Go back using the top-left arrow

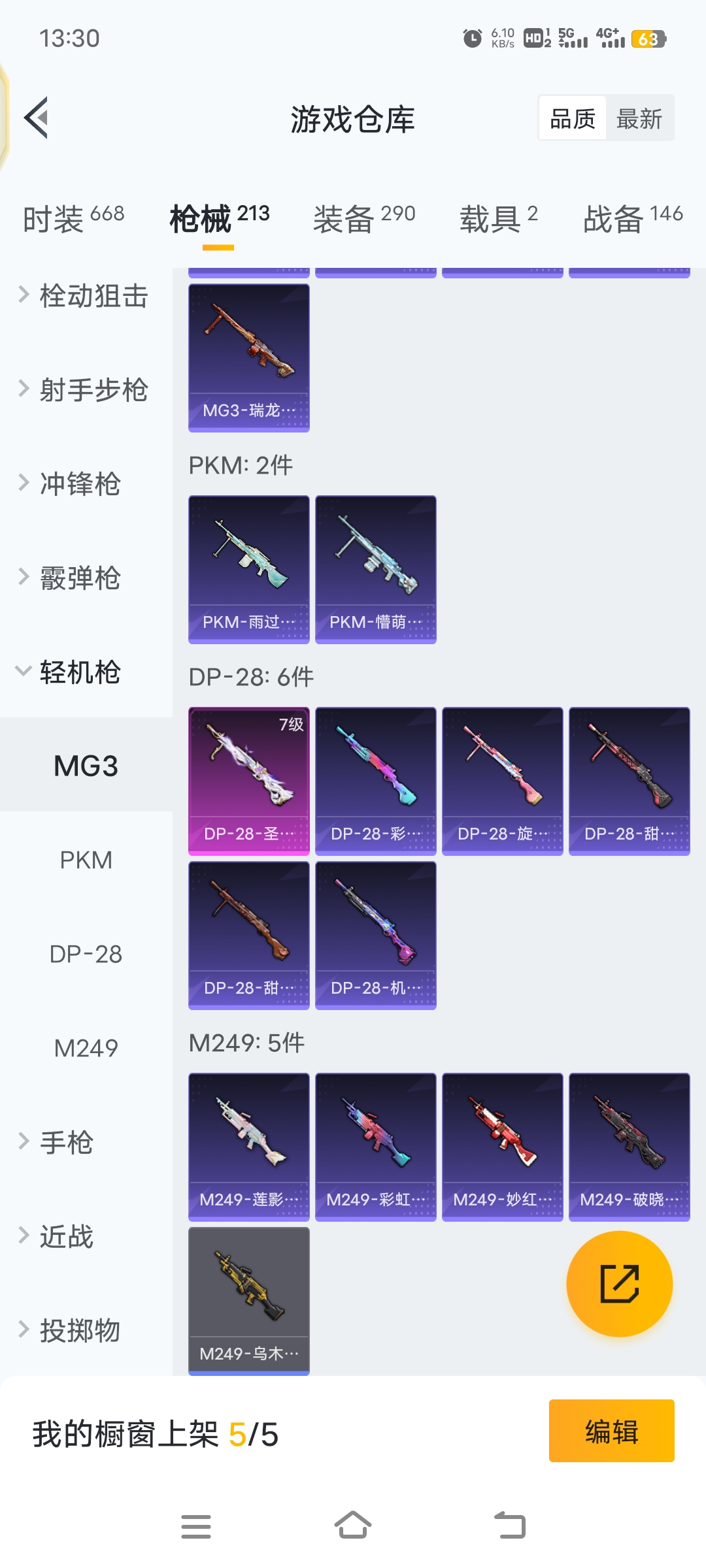[x=37, y=118]
